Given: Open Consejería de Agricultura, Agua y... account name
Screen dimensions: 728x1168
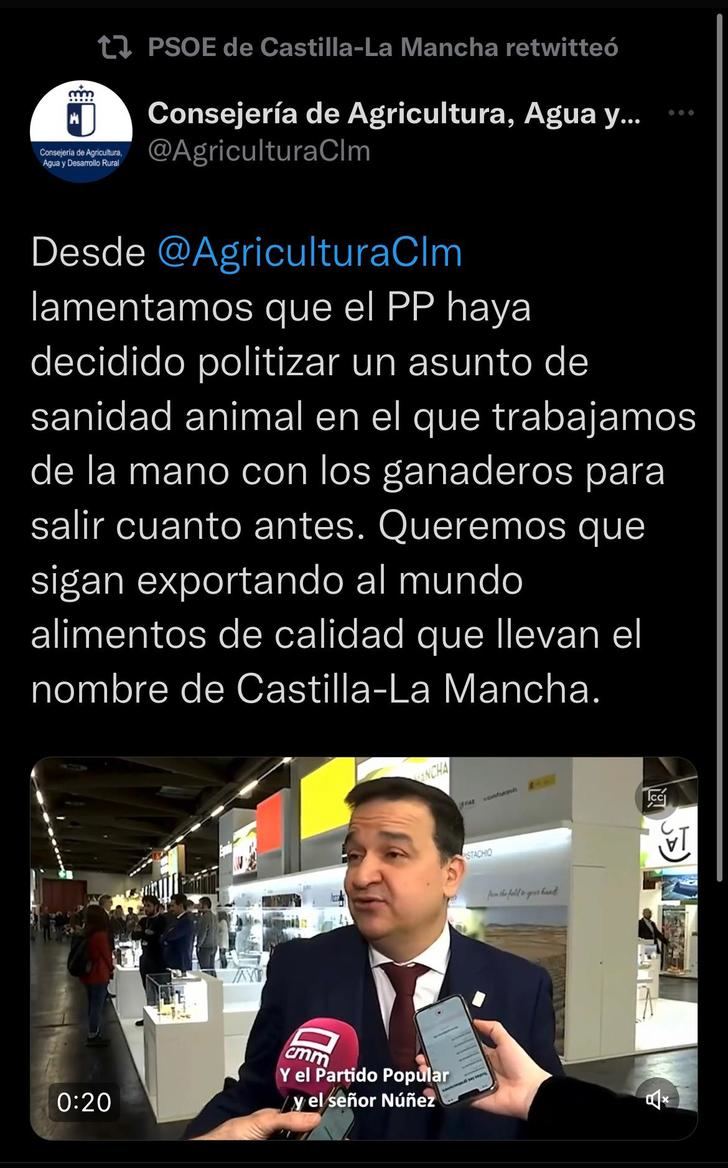Looking at the screenshot, I should click(394, 115).
